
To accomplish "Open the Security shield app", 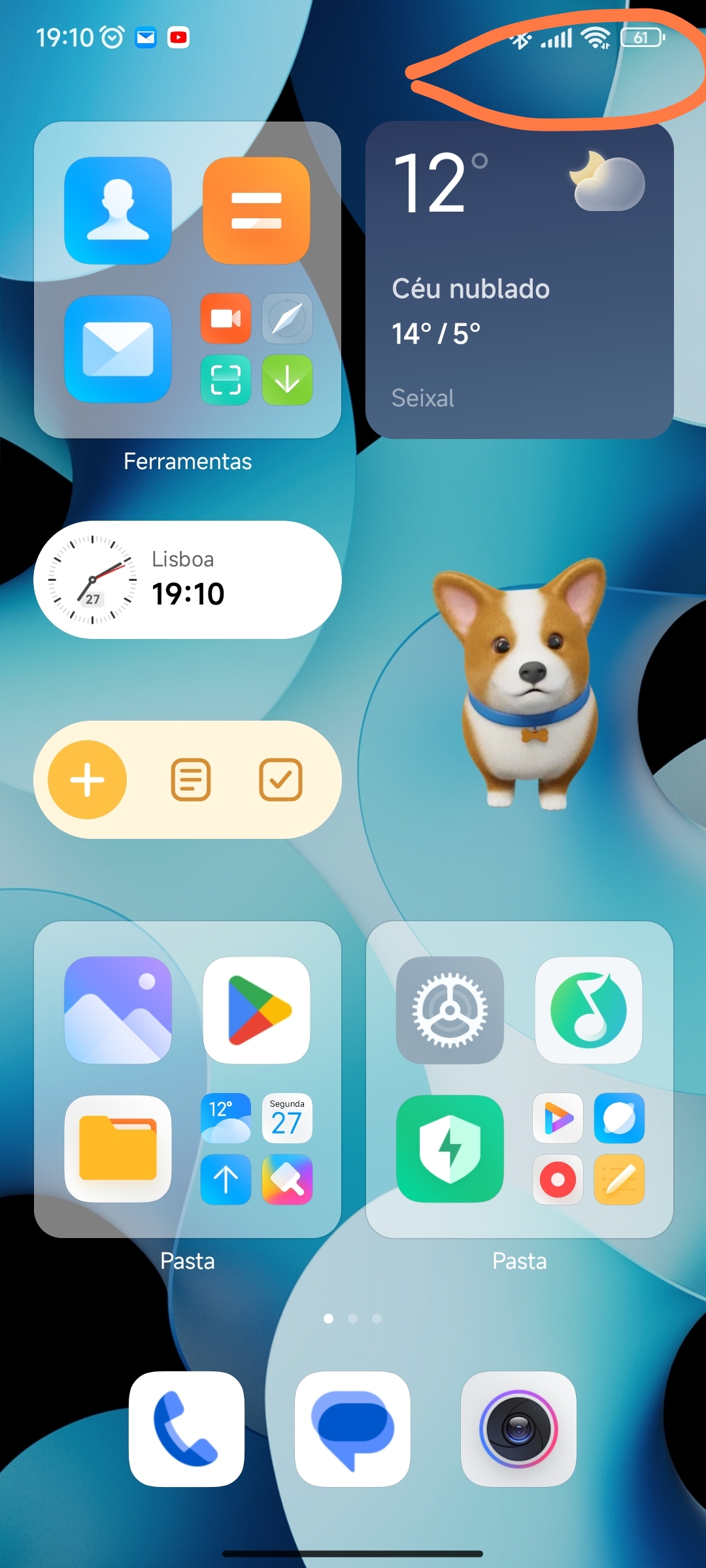I will coord(450,1149).
